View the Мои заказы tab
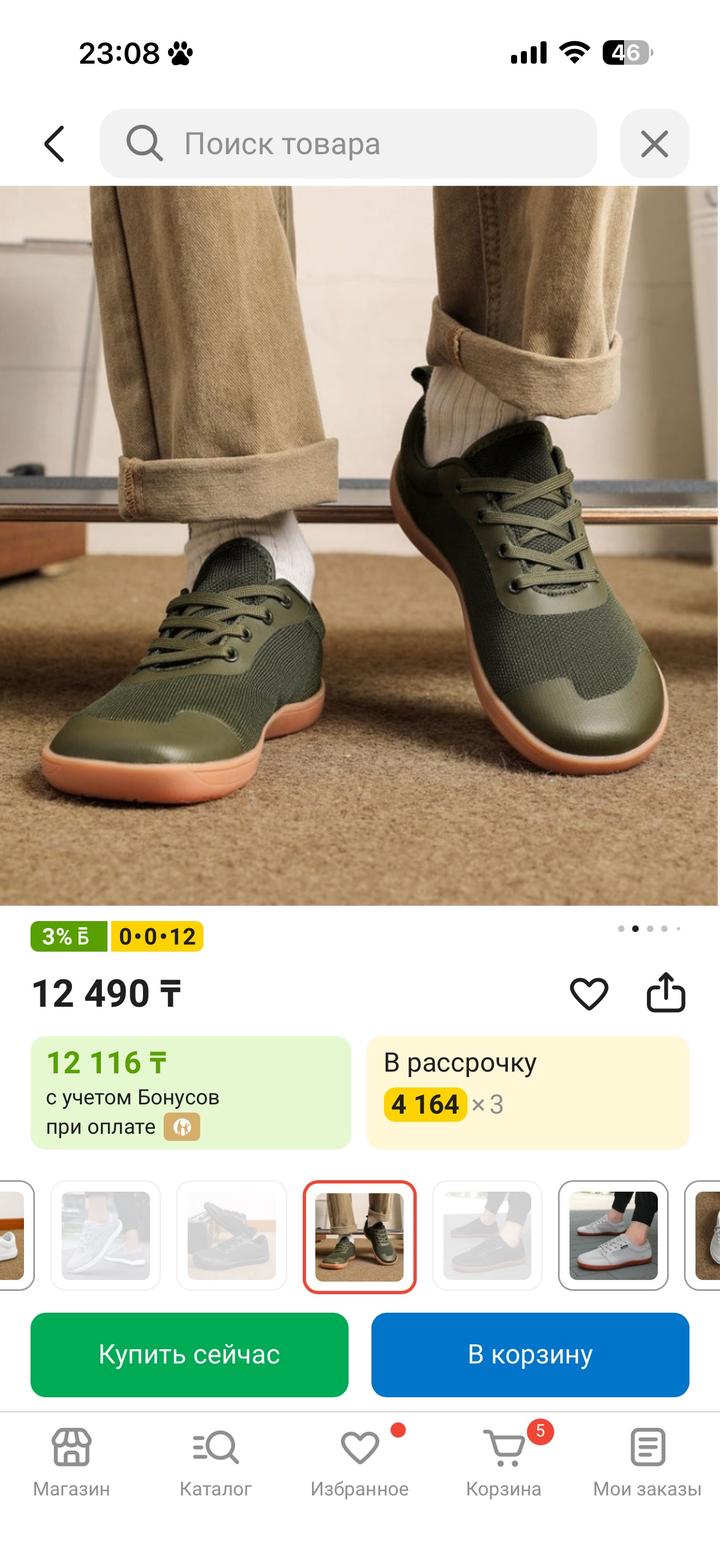Screen dimensions: 720x1564 pos(647,1462)
